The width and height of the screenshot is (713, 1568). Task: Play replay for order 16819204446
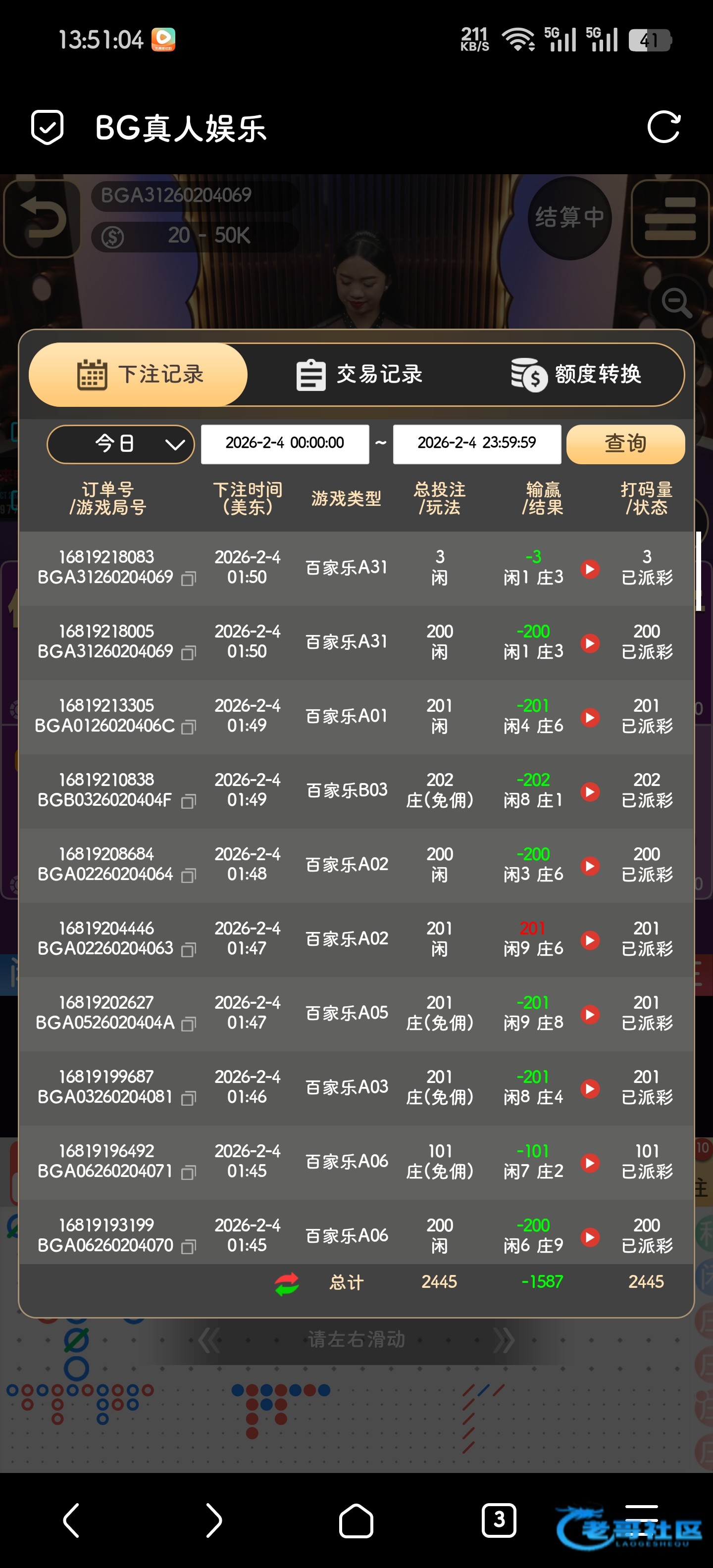tap(589, 940)
